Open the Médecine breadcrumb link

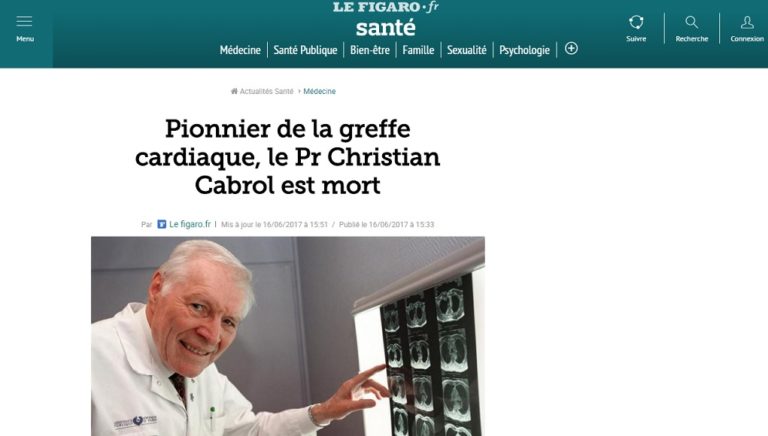[319, 91]
